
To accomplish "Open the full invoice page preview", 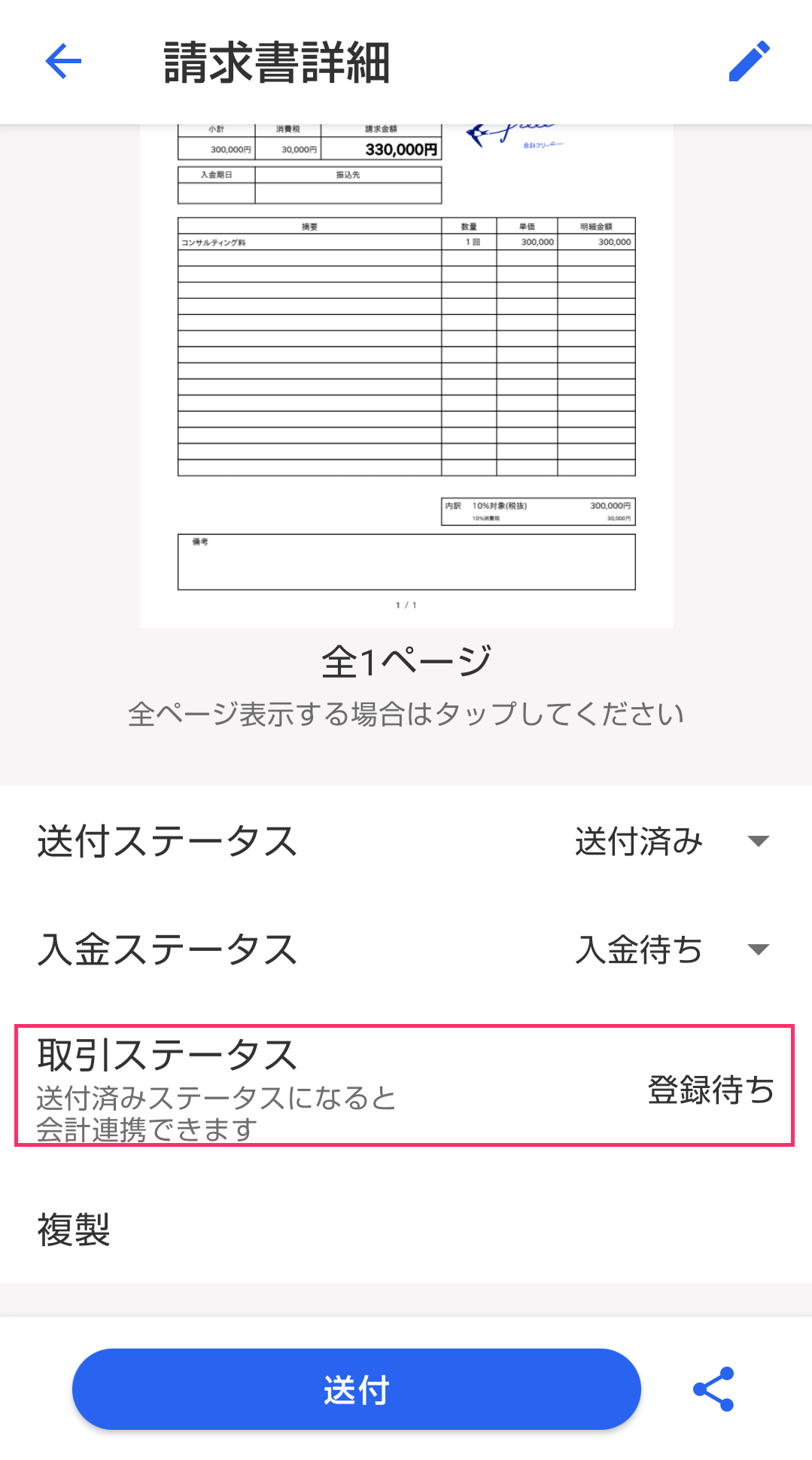I will click(x=406, y=376).
